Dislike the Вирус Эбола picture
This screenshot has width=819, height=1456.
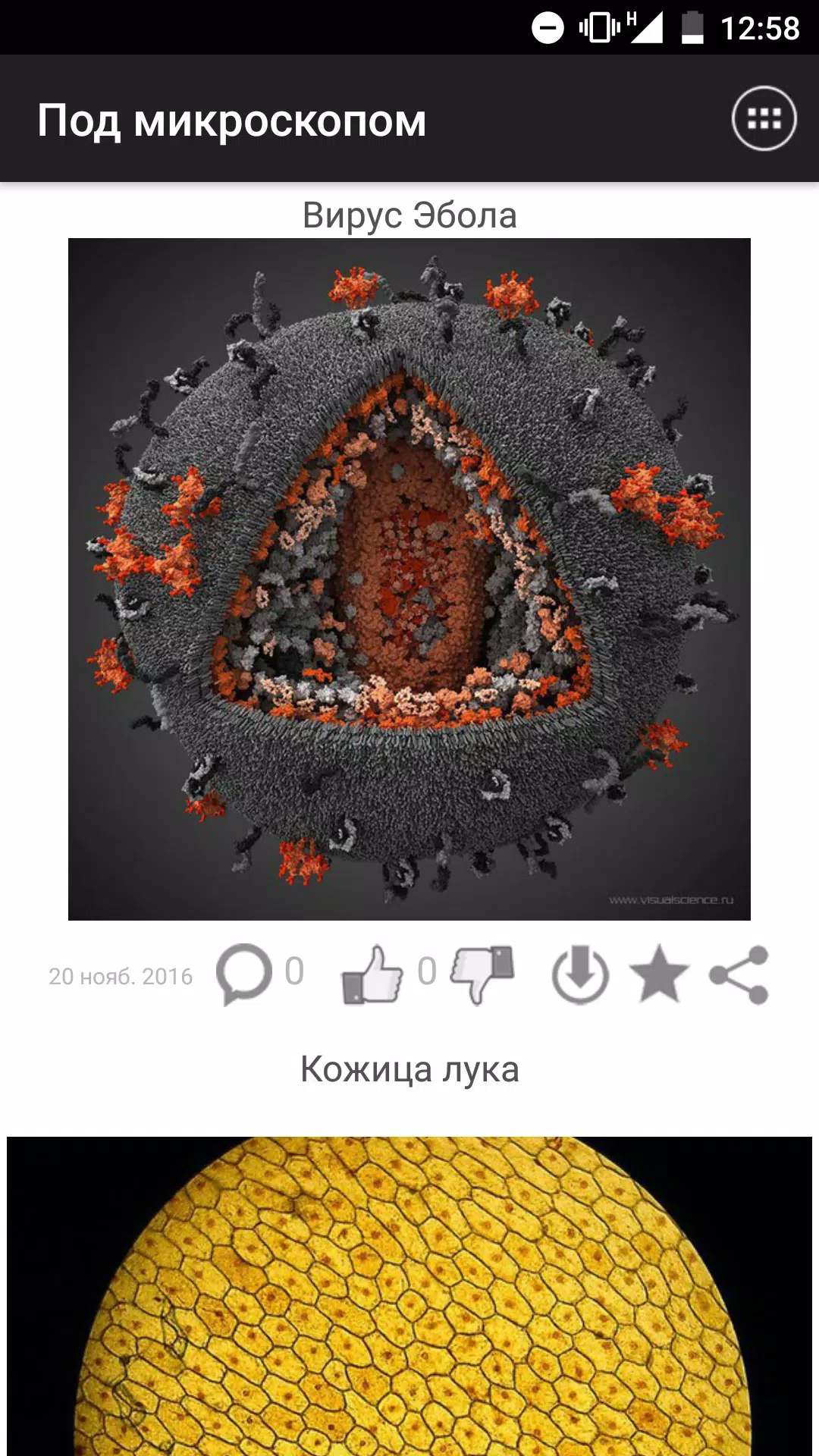[483, 974]
